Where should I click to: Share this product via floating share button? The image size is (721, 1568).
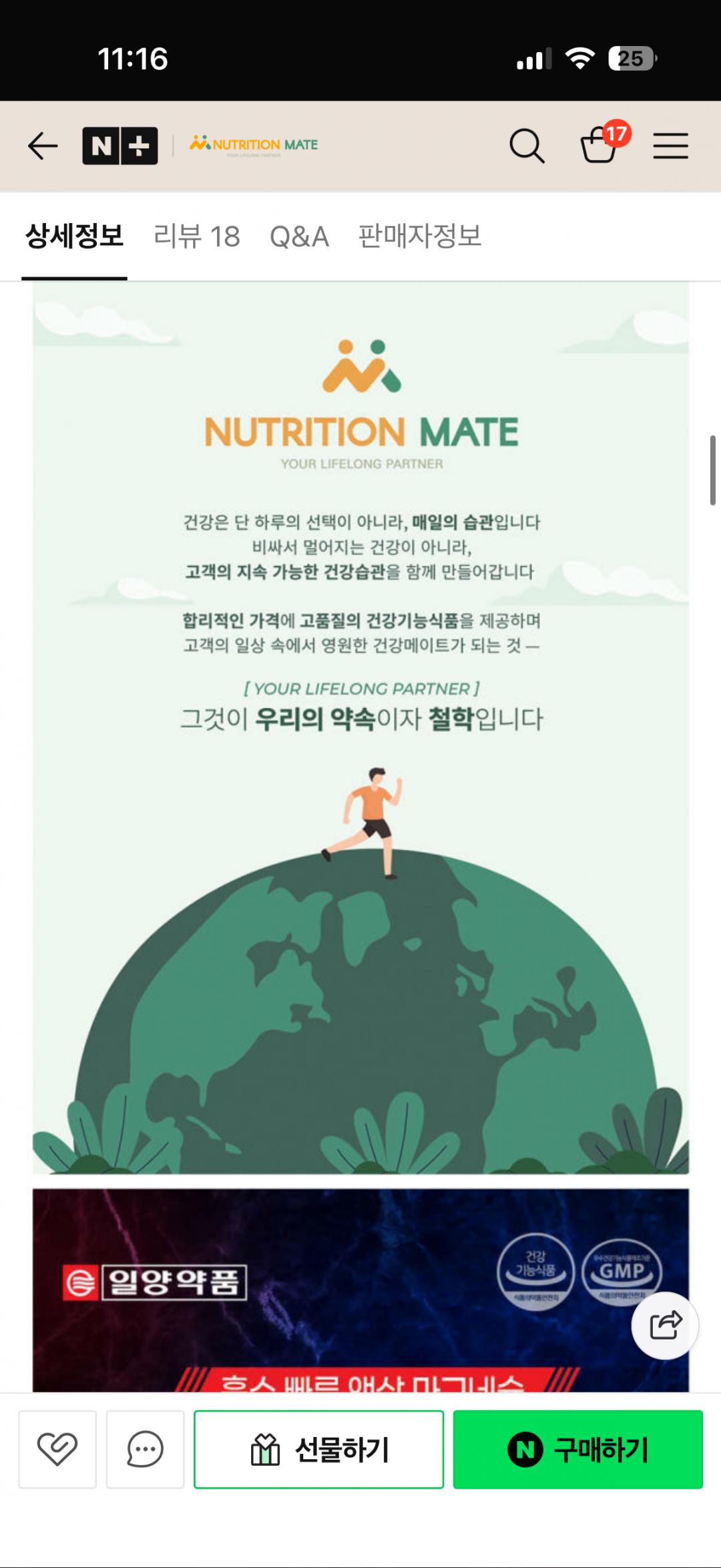[665, 1326]
